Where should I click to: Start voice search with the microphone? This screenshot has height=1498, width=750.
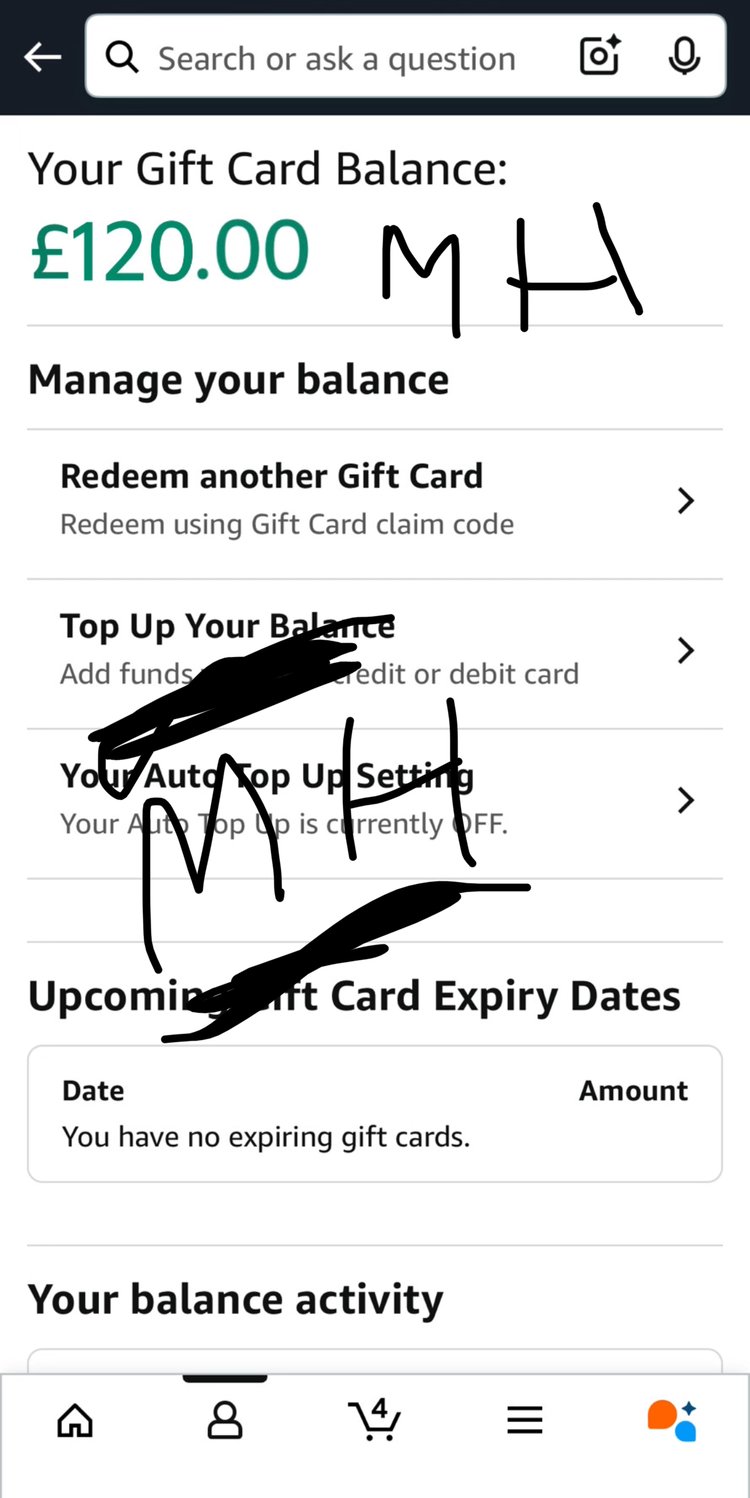[x=684, y=57]
